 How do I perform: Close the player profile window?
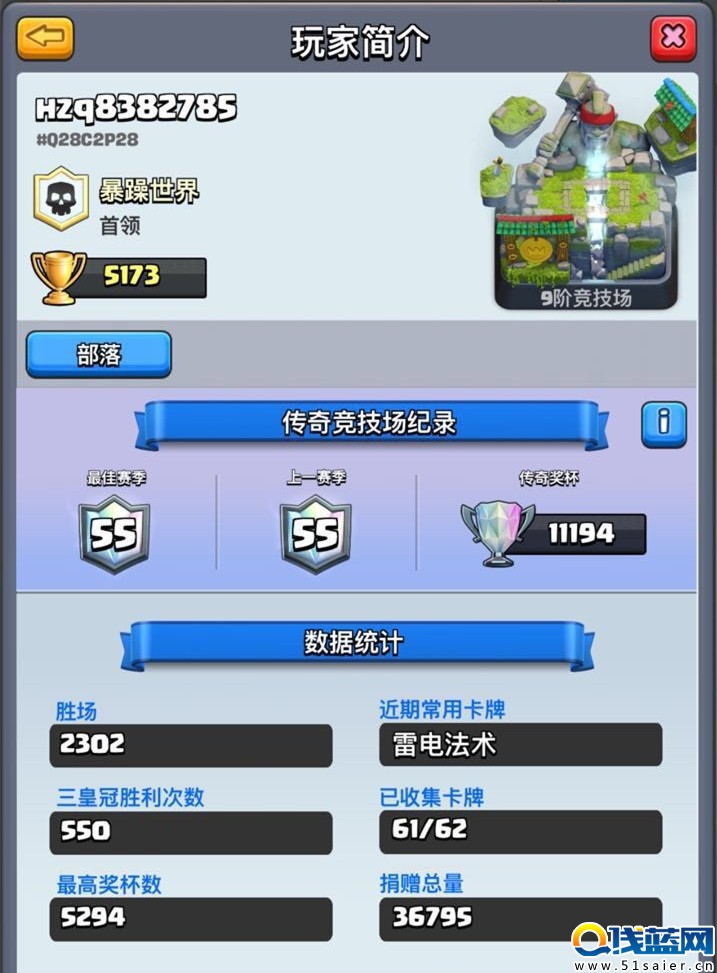672,38
